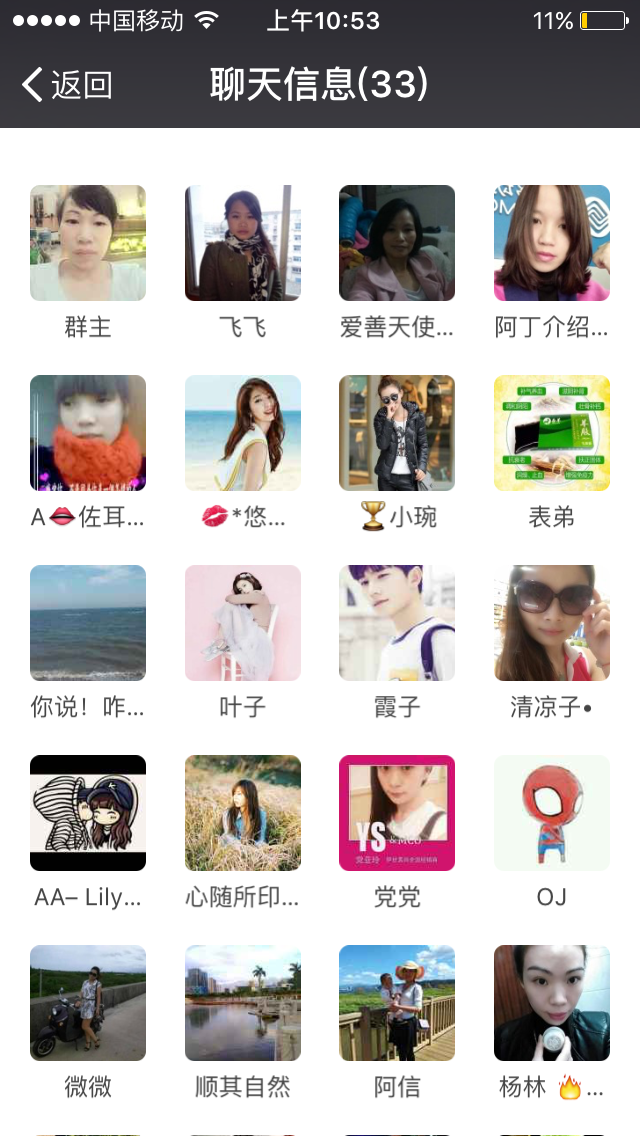
Task: Select the member named 阿丁介绍
Action: [552, 243]
